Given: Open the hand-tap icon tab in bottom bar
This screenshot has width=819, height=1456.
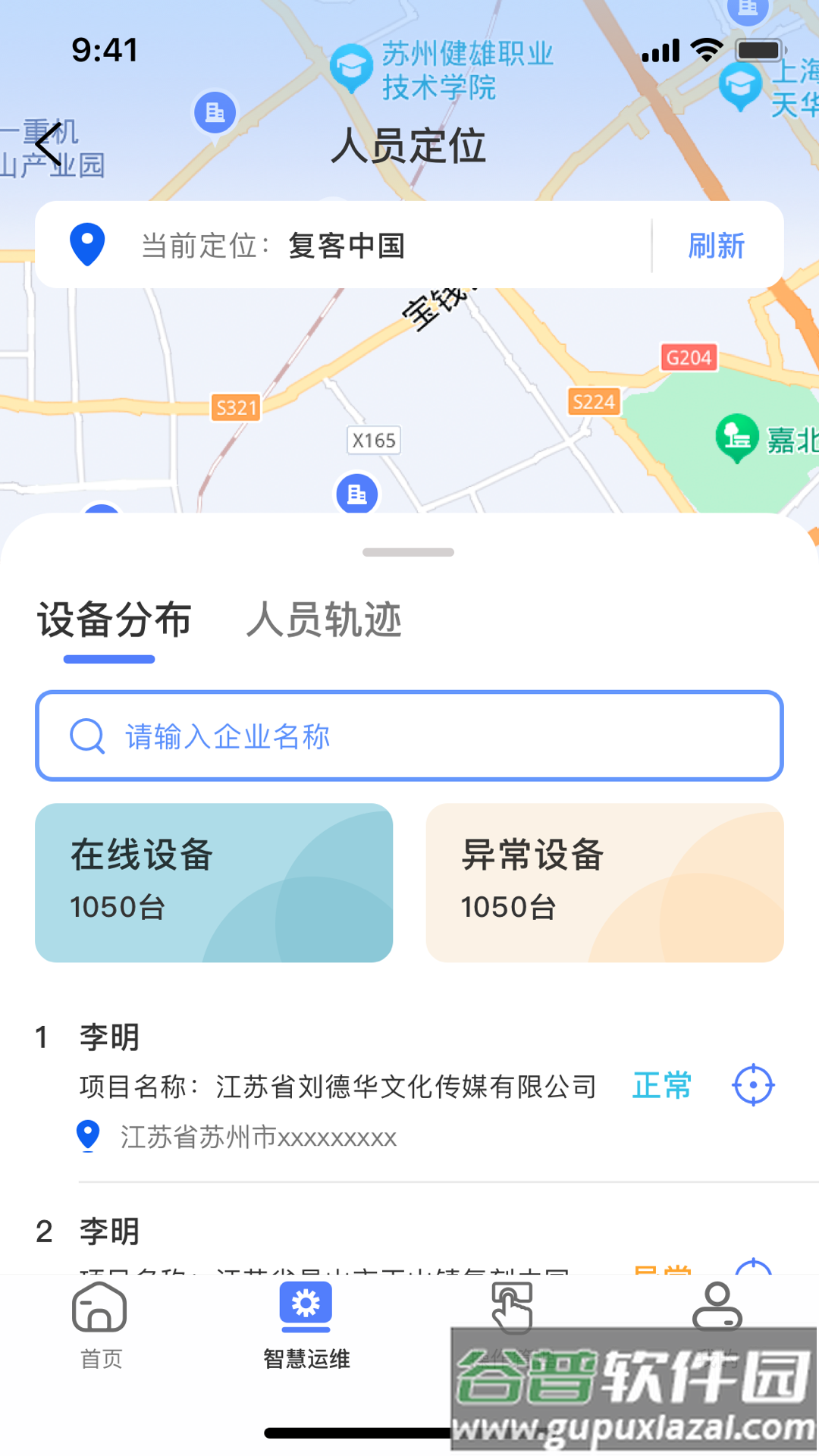Looking at the screenshot, I should [x=512, y=1308].
